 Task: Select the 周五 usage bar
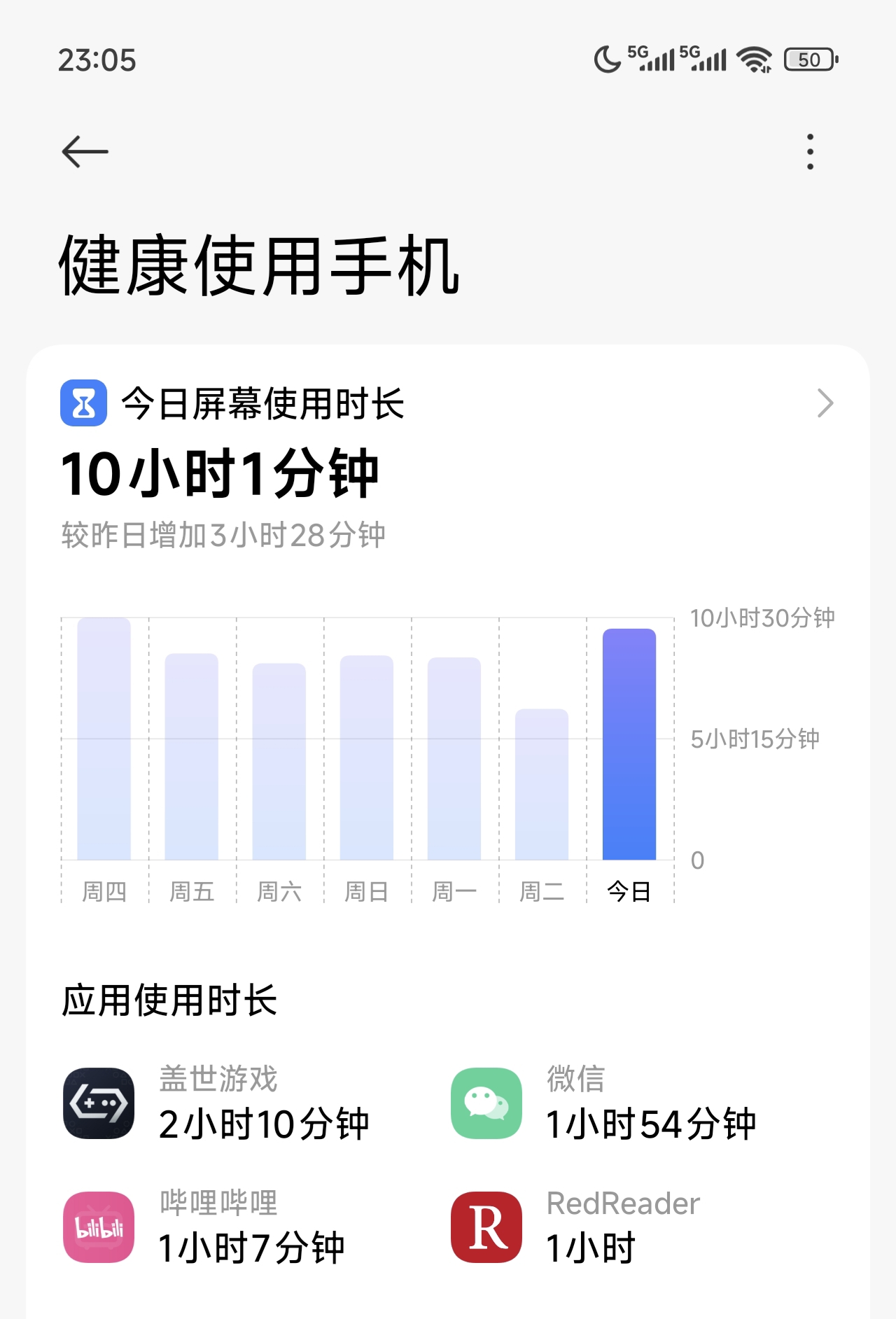pyautogui.click(x=192, y=756)
